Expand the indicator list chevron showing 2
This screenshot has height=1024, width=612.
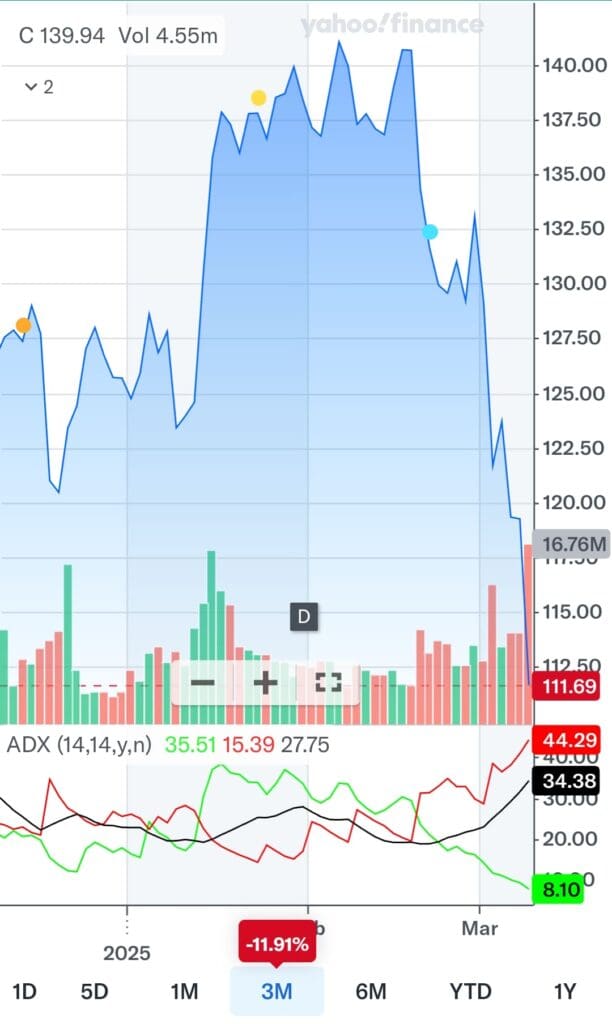coord(39,87)
